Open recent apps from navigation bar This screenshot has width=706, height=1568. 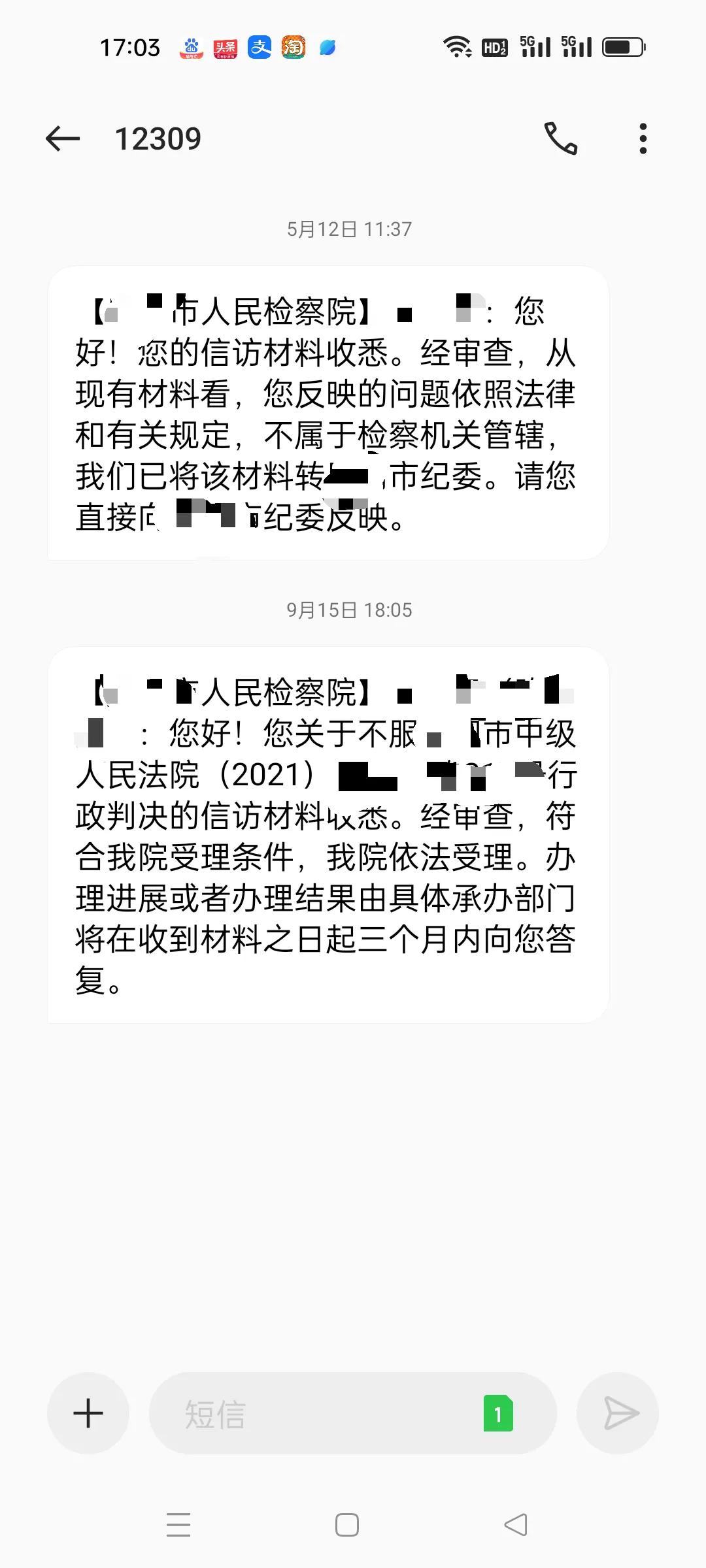(x=178, y=1525)
